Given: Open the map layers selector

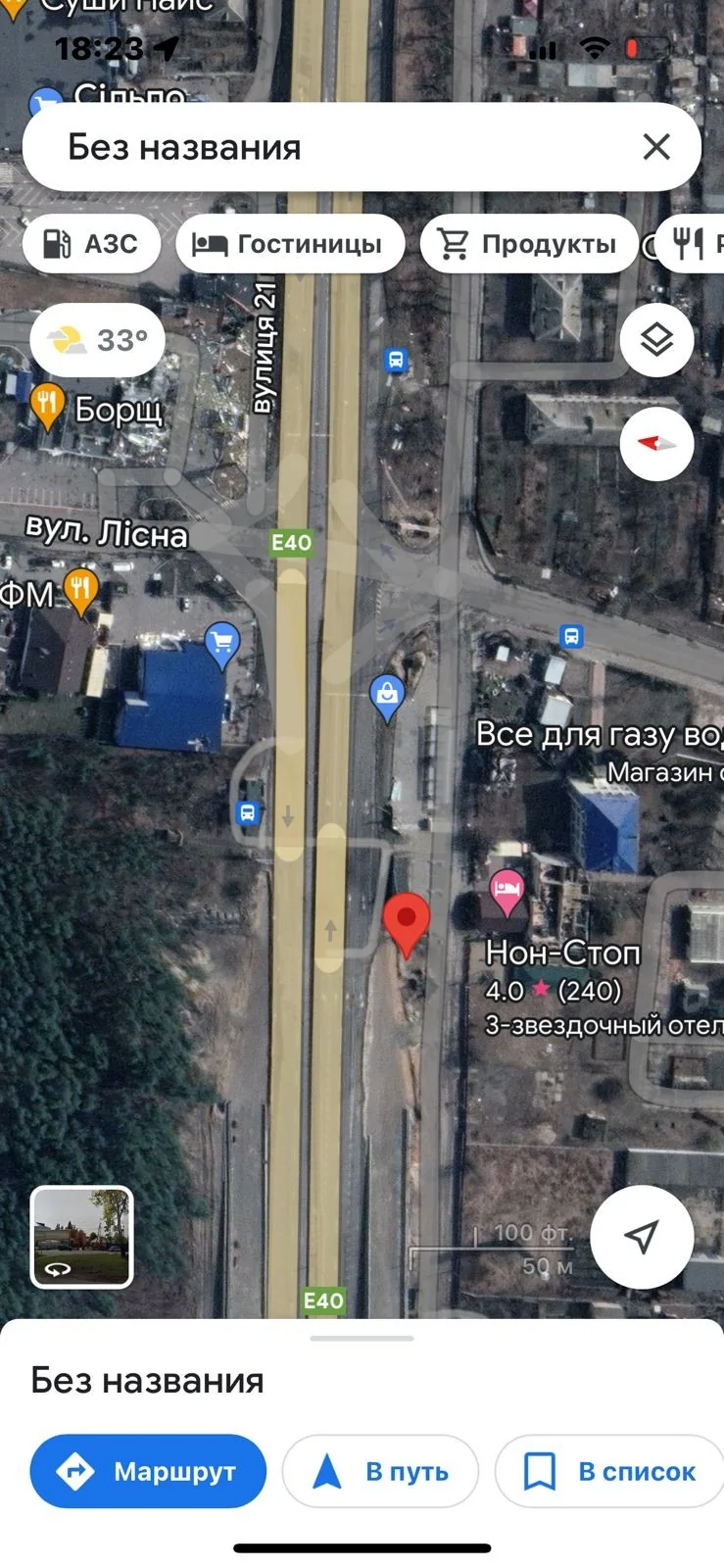Looking at the screenshot, I should click(656, 341).
